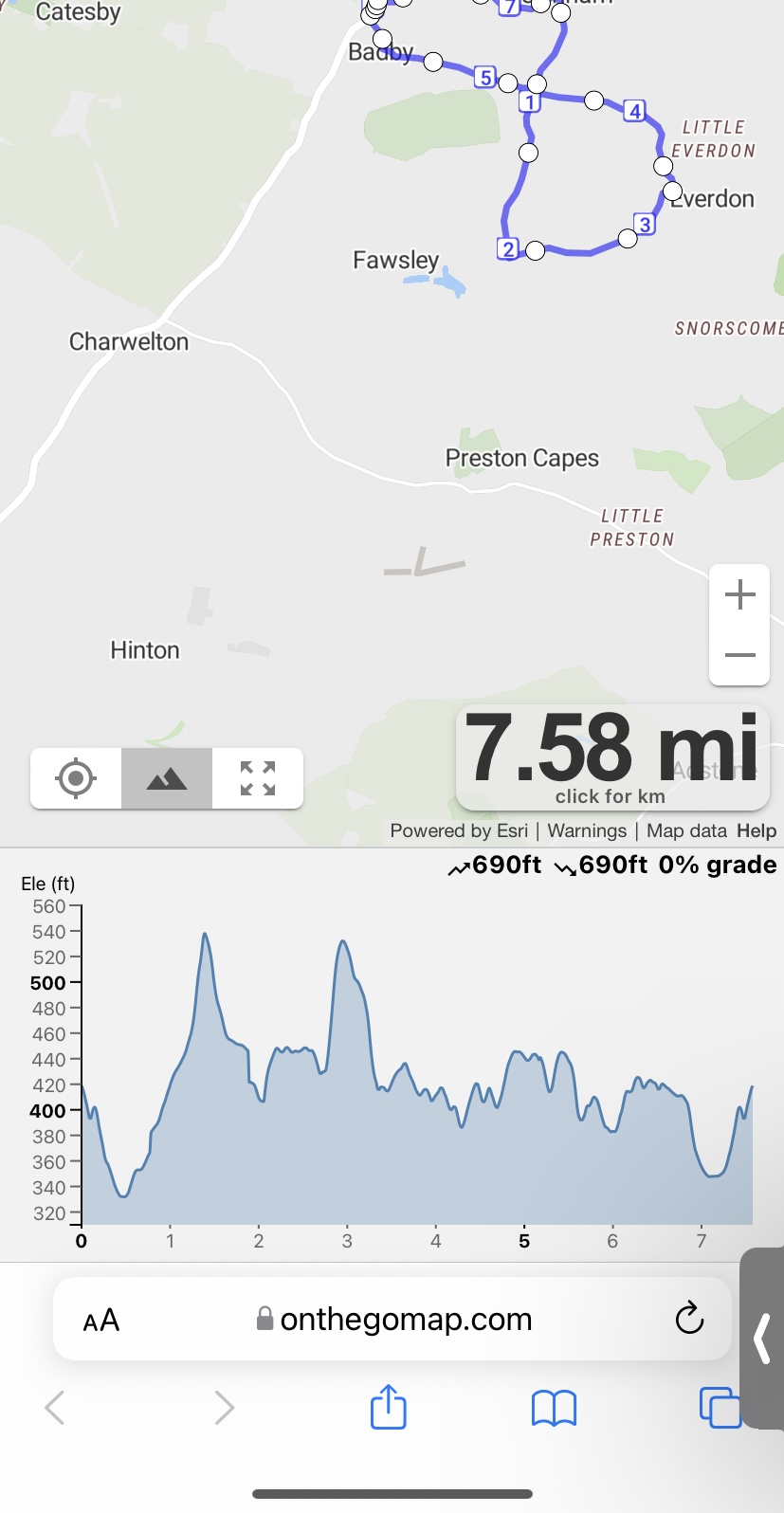Toggle the elevation profile button
Screen dimensions: 784x1513
[167, 778]
